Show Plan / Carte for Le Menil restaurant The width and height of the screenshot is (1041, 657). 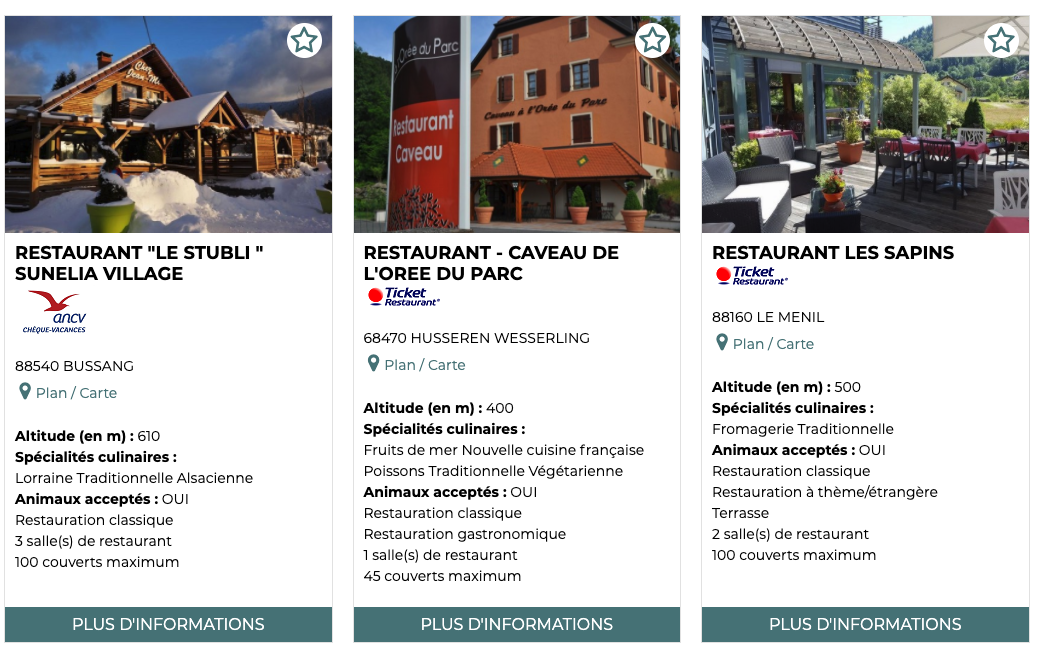click(x=773, y=344)
